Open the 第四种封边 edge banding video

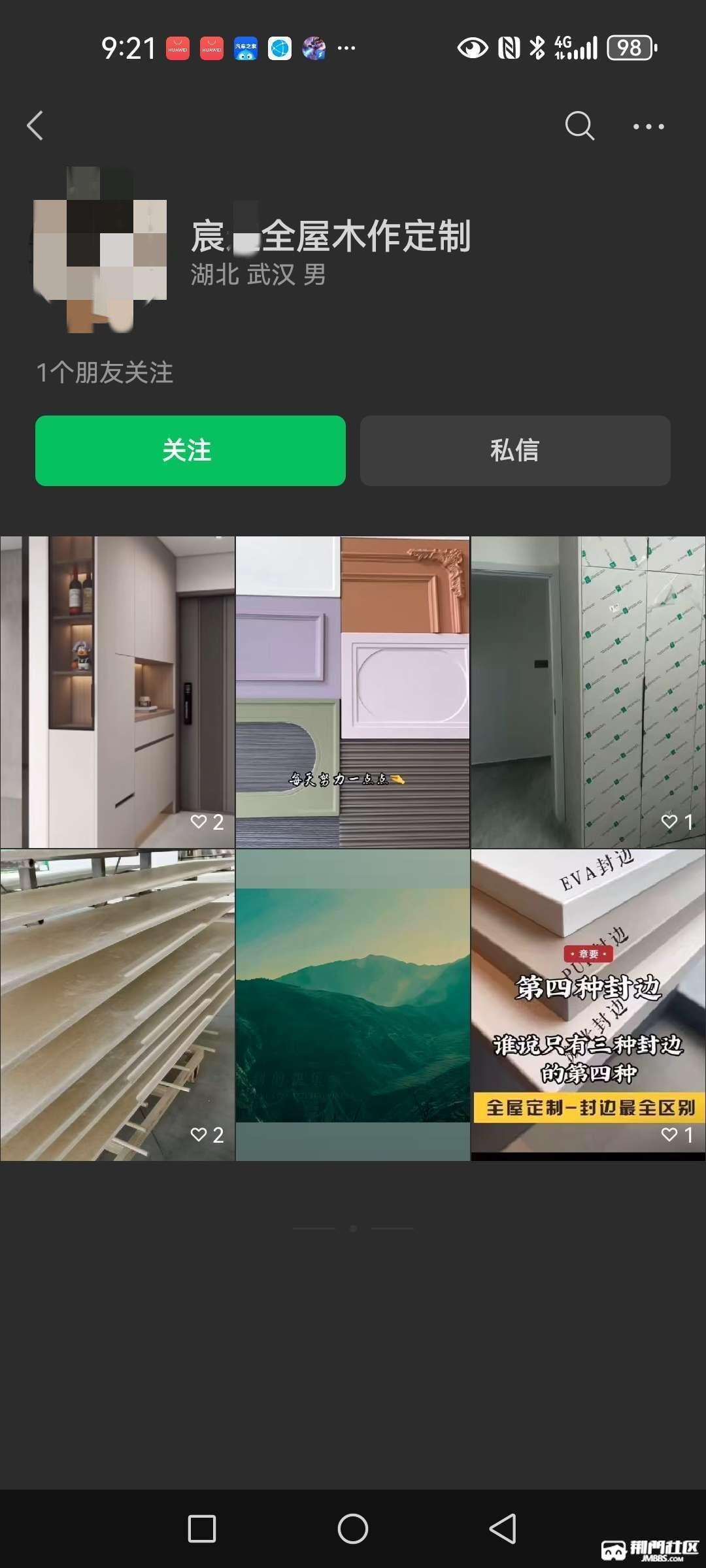(588, 1005)
